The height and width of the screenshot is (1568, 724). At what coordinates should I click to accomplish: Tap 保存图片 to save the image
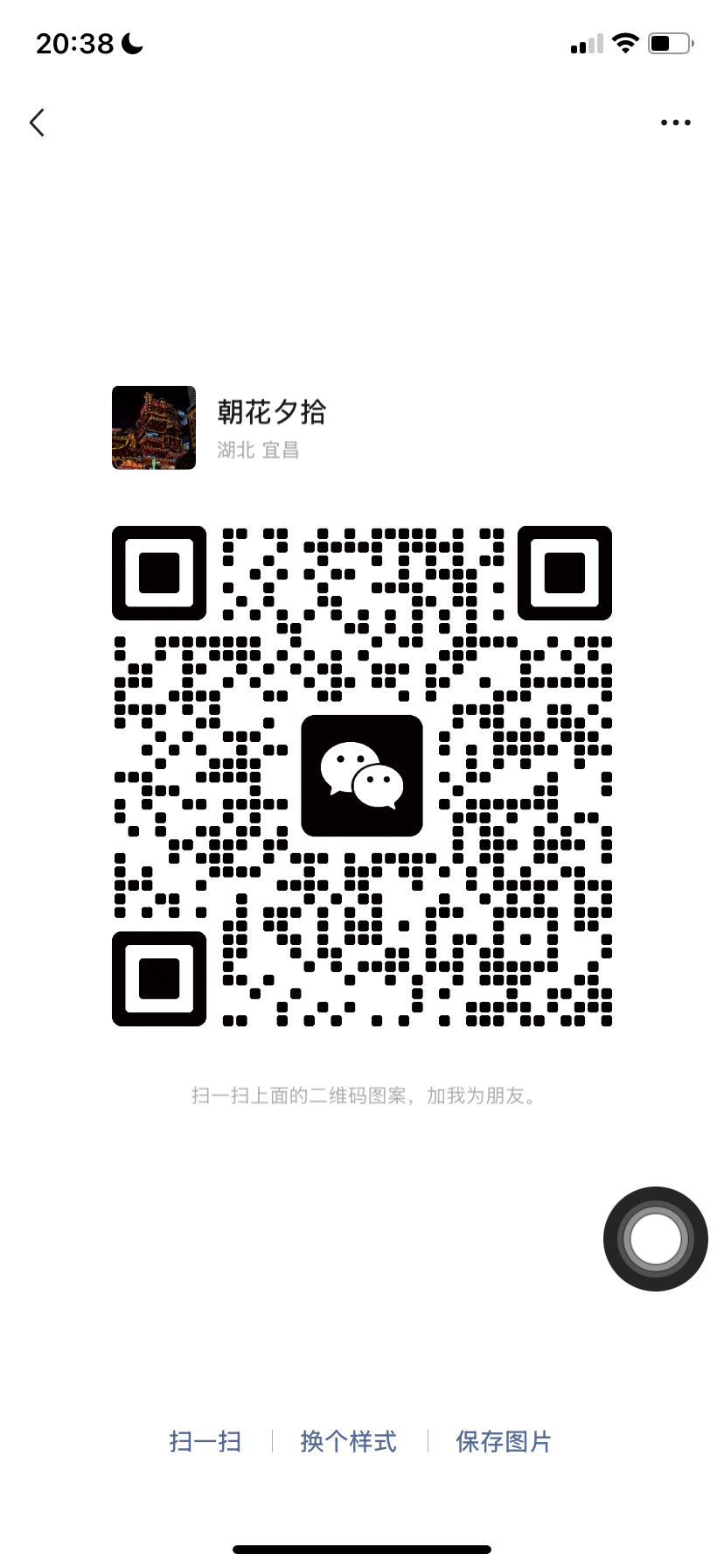(504, 1441)
